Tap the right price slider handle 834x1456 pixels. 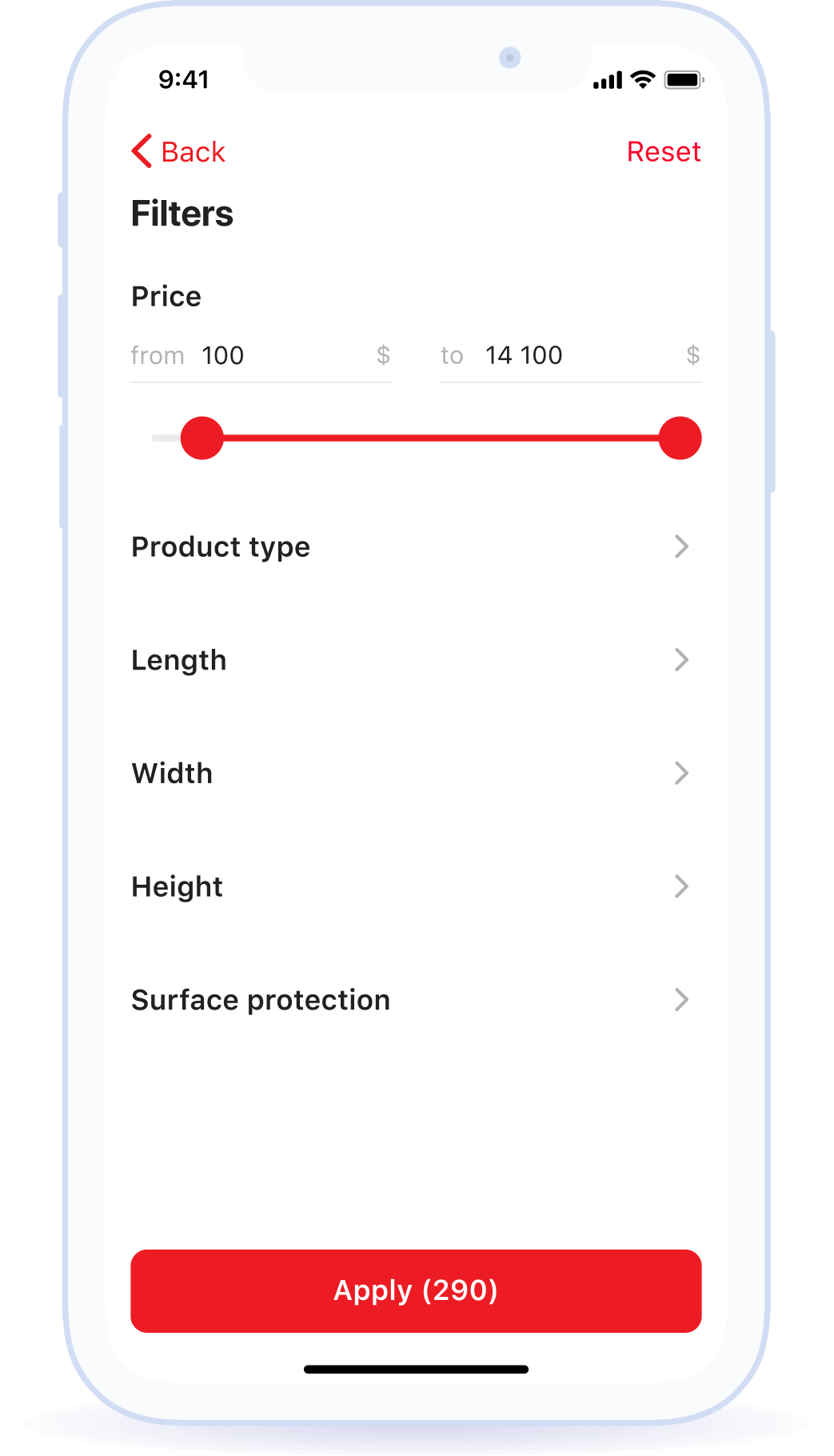[x=680, y=438]
